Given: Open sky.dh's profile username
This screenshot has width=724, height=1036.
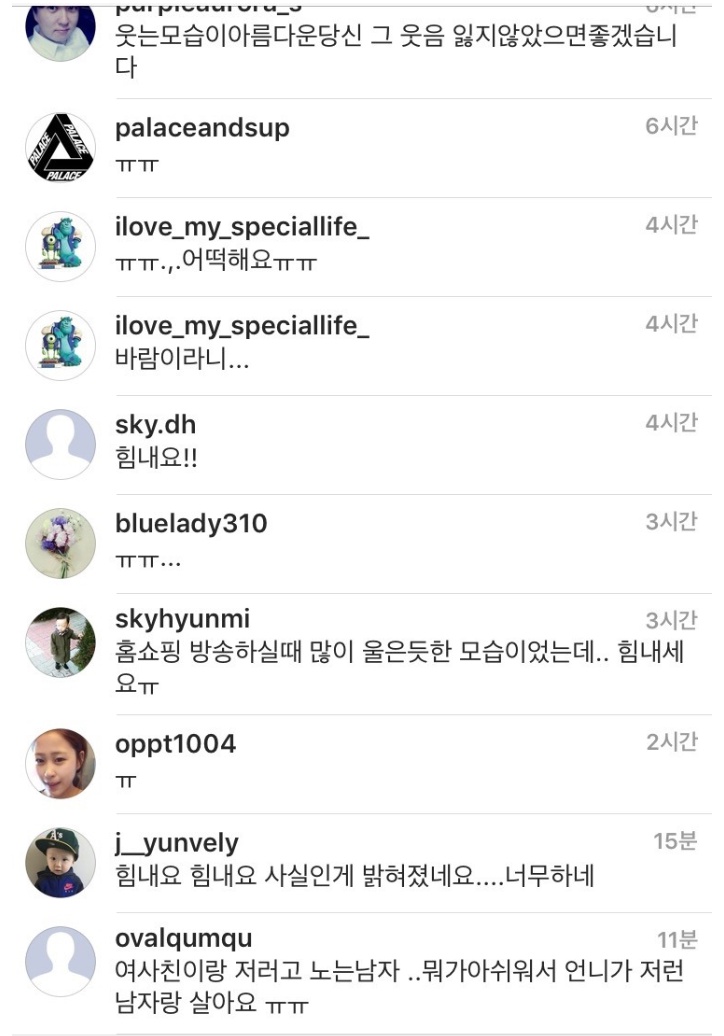Looking at the screenshot, I should coord(155,425).
